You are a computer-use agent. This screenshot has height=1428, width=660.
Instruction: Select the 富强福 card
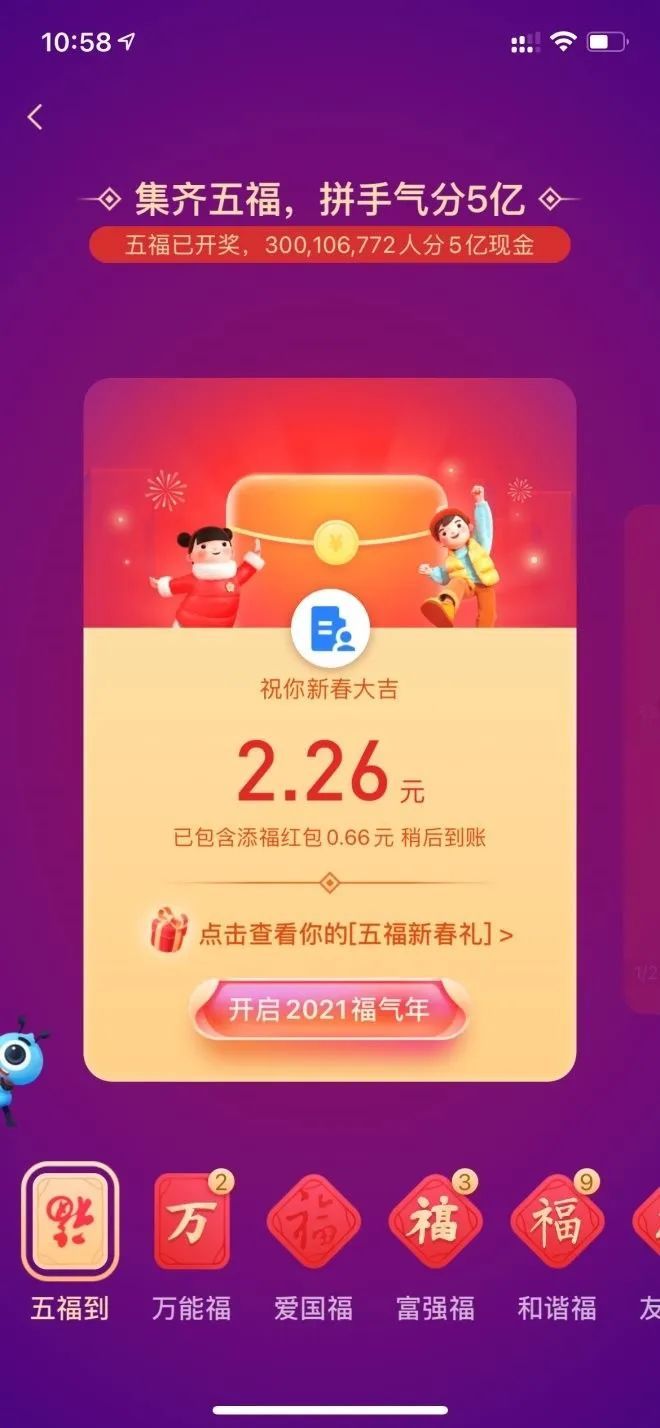[435, 1222]
